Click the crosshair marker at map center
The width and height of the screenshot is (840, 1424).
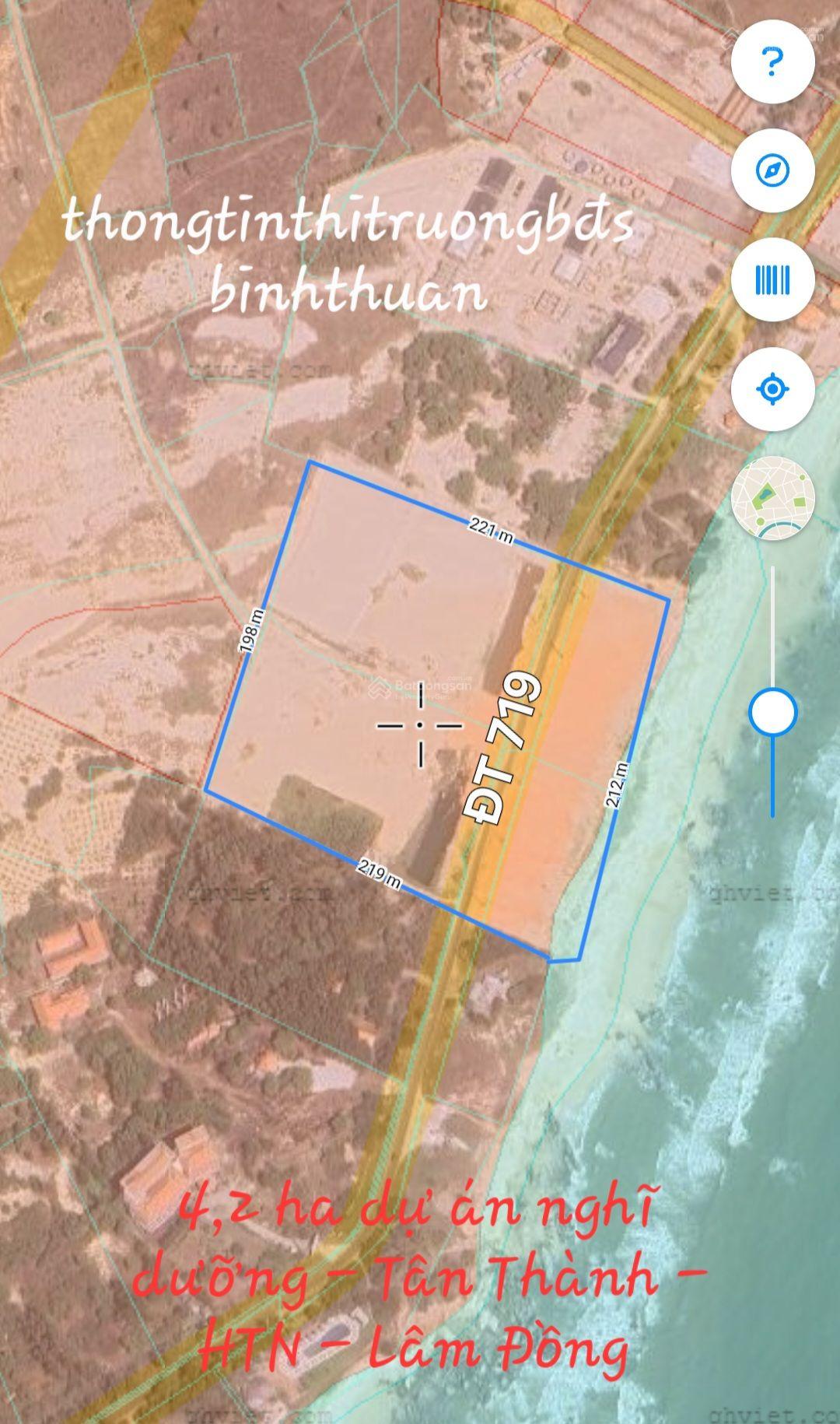(420, 726)
